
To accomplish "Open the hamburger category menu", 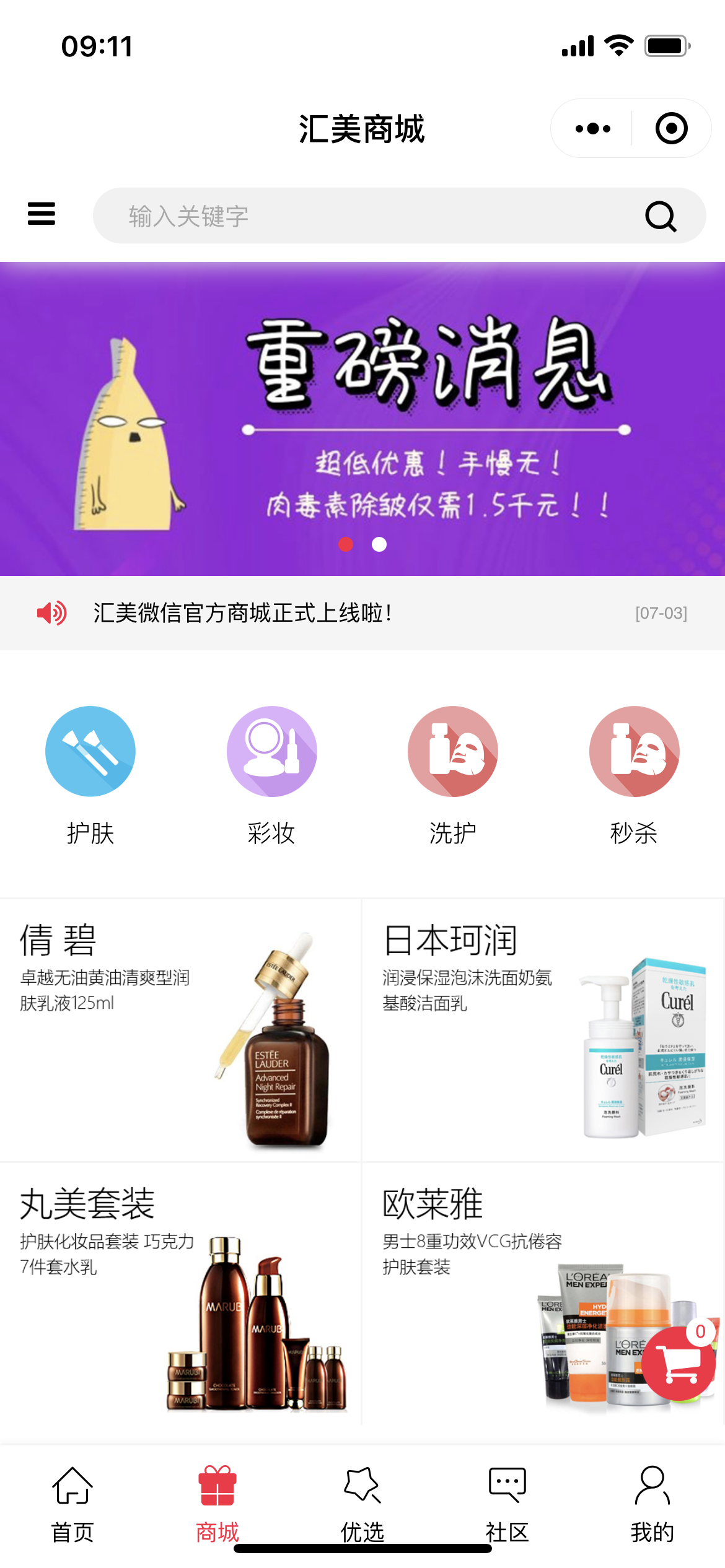I will coord(42,214).
